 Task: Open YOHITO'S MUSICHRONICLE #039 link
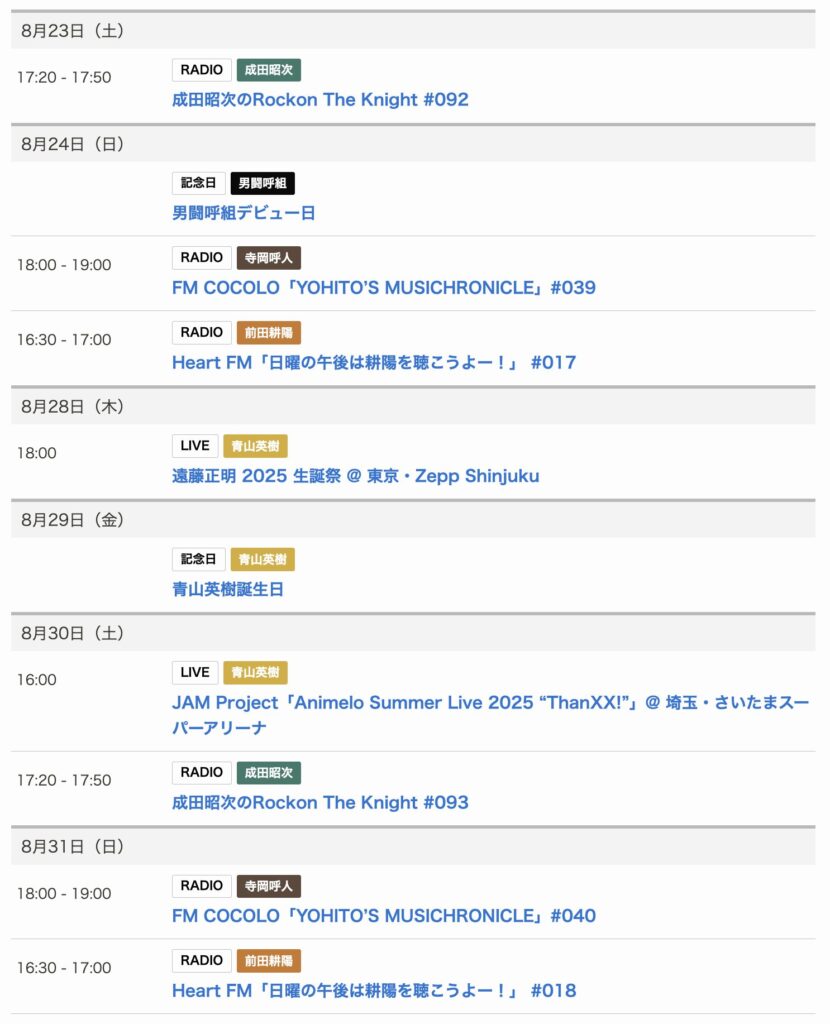pos(384,288)
